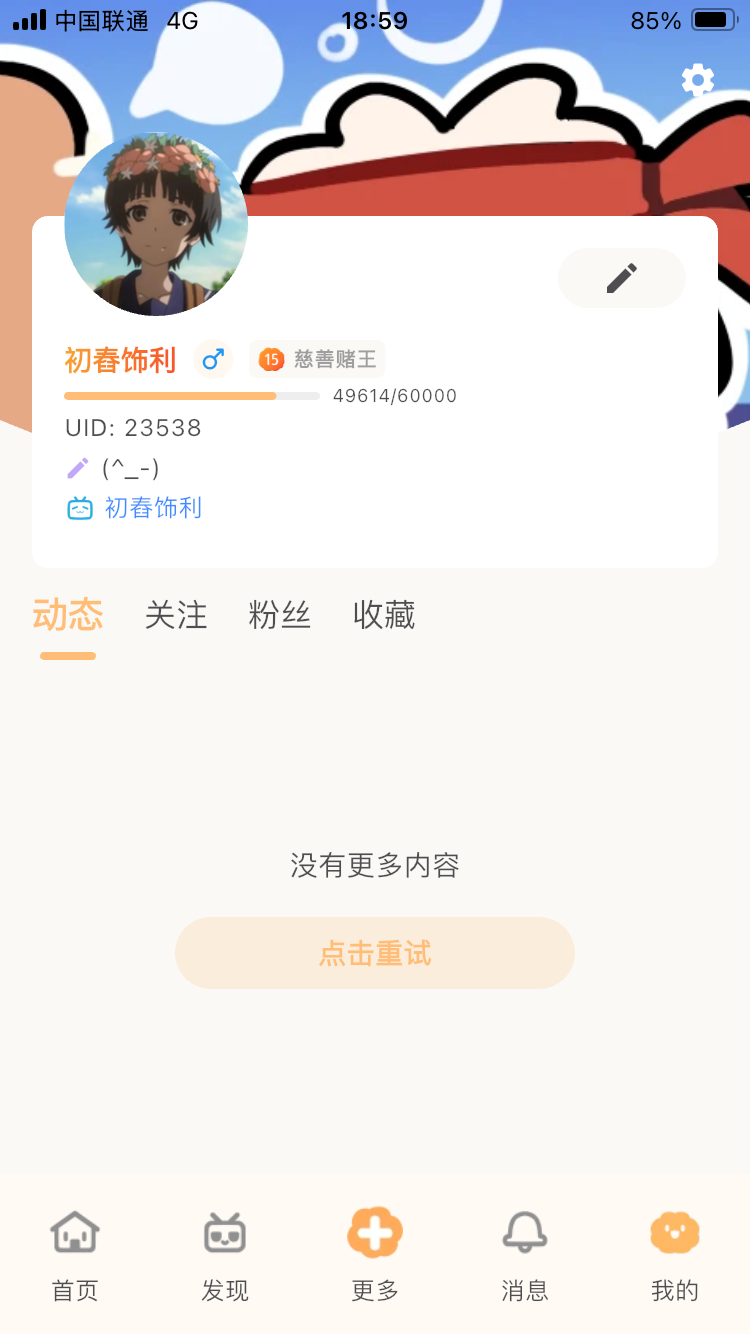This screenshot has width=750, height=1334.
Task: Click the profile avatar picture
Action: pyautogui.click(x=156, y=223)
